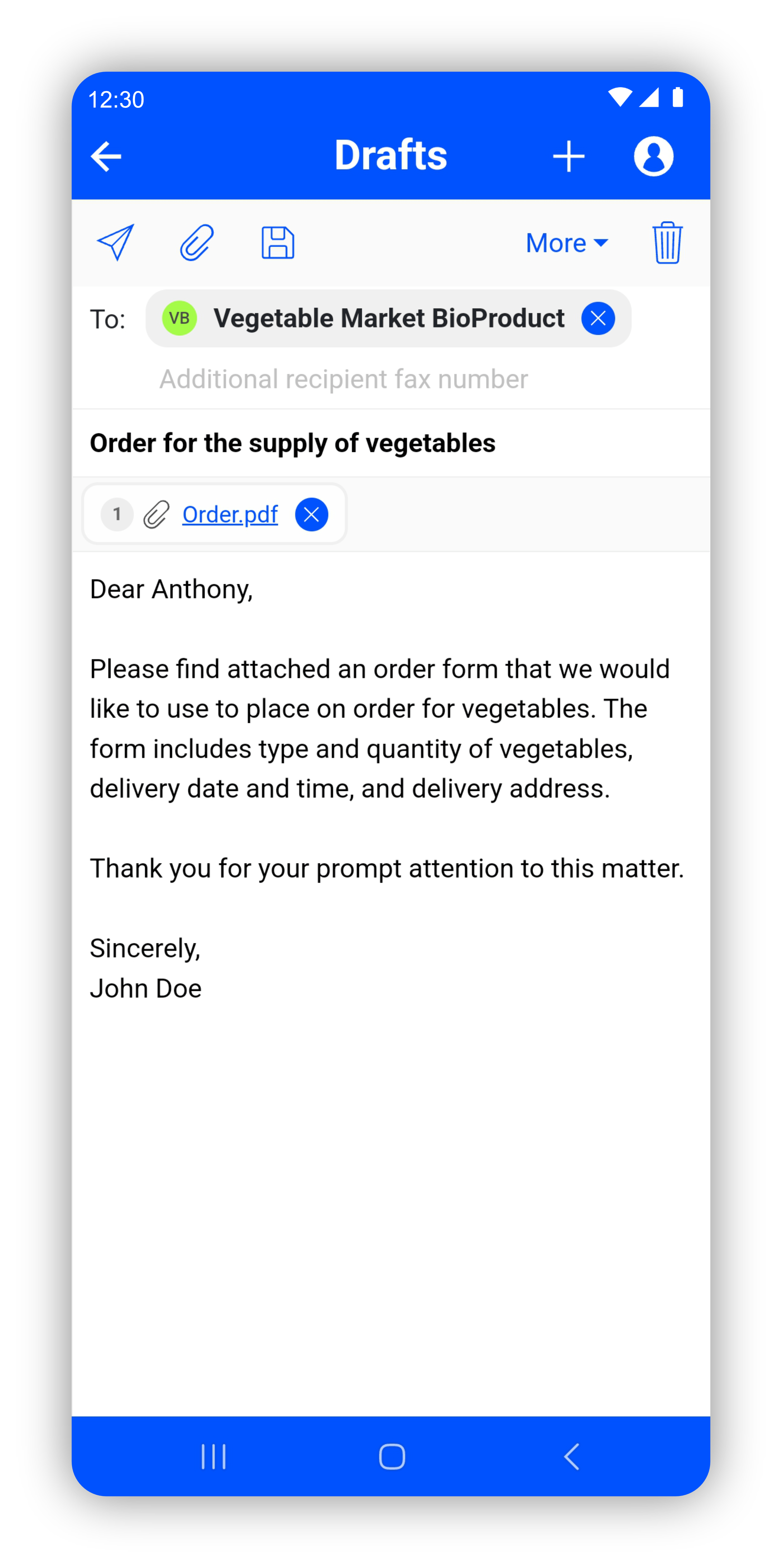The width and height of the screenshot is (782, 1568).
Task: Expand the More dropdown
Action: click(x=567, y=243)
